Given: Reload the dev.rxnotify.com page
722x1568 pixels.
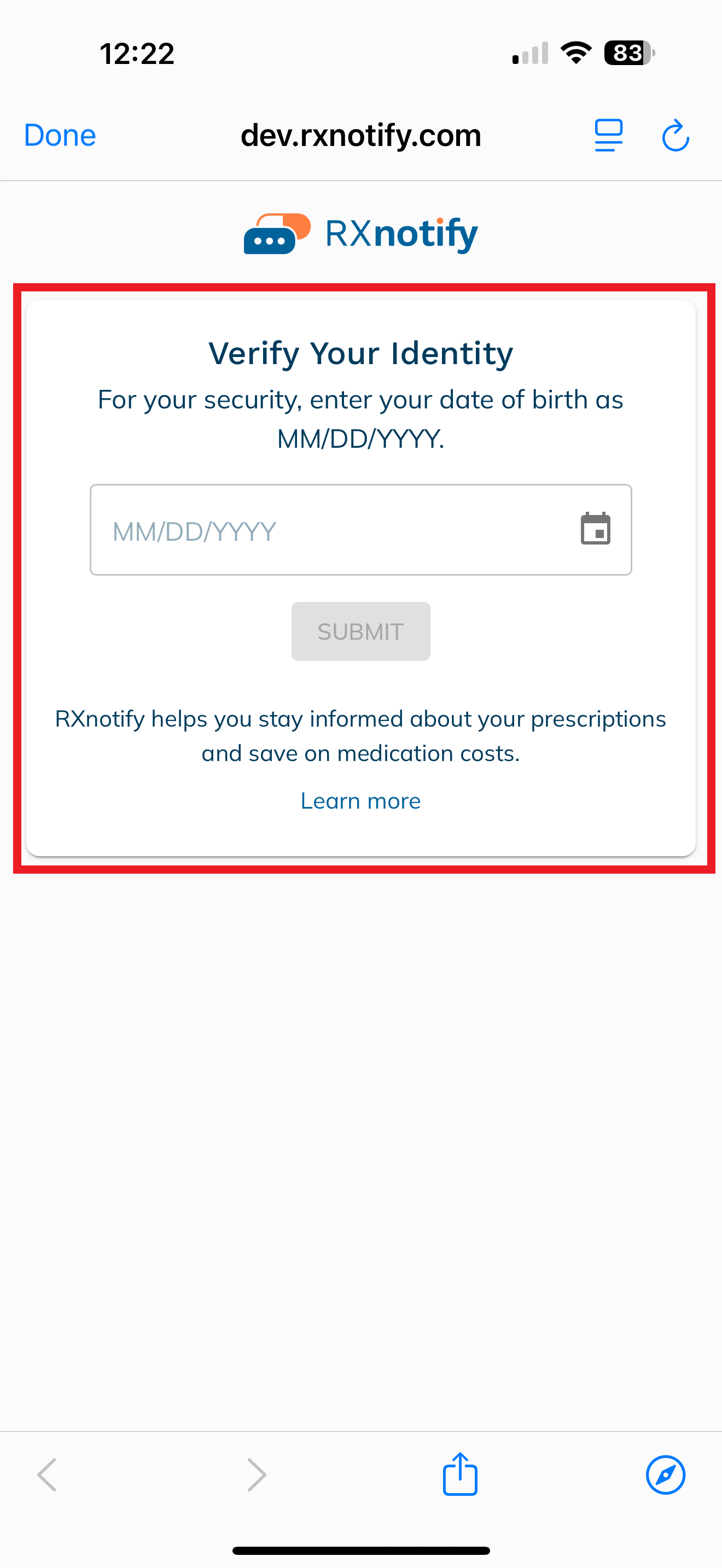Looking at the screenshot, I should [675, 135].
